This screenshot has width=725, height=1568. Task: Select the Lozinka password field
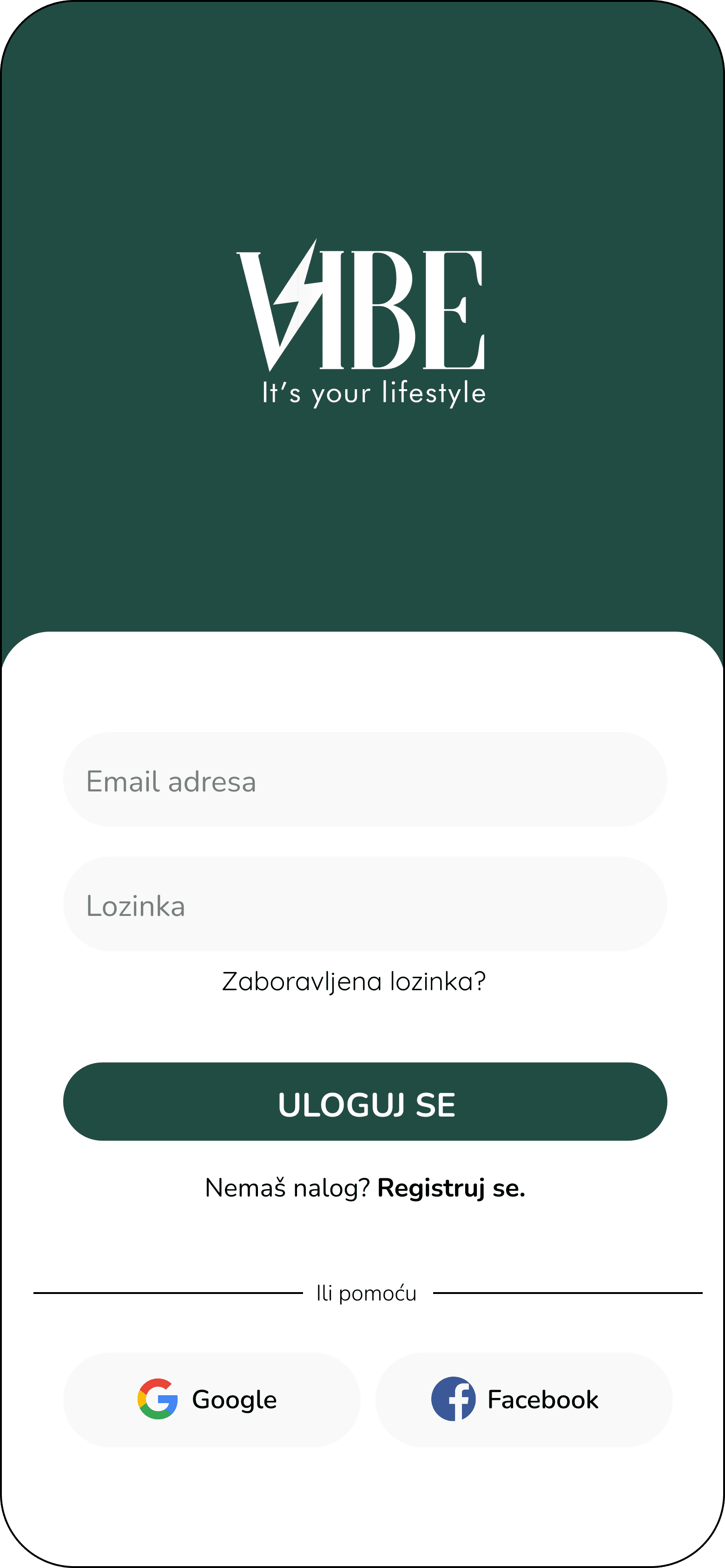pos(364,904)
